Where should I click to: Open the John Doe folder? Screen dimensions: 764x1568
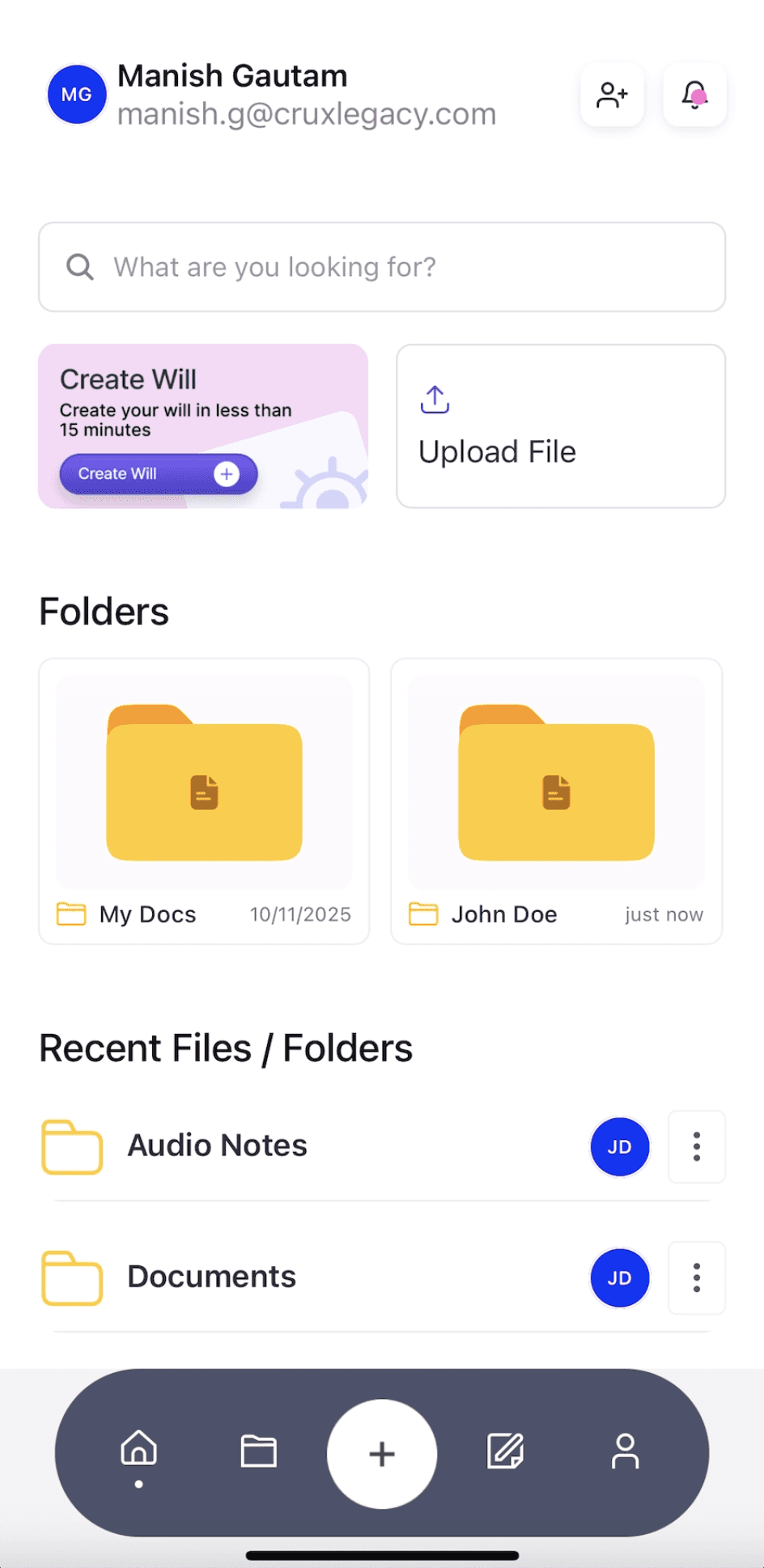pyautogui.click(x=556, y=801)
